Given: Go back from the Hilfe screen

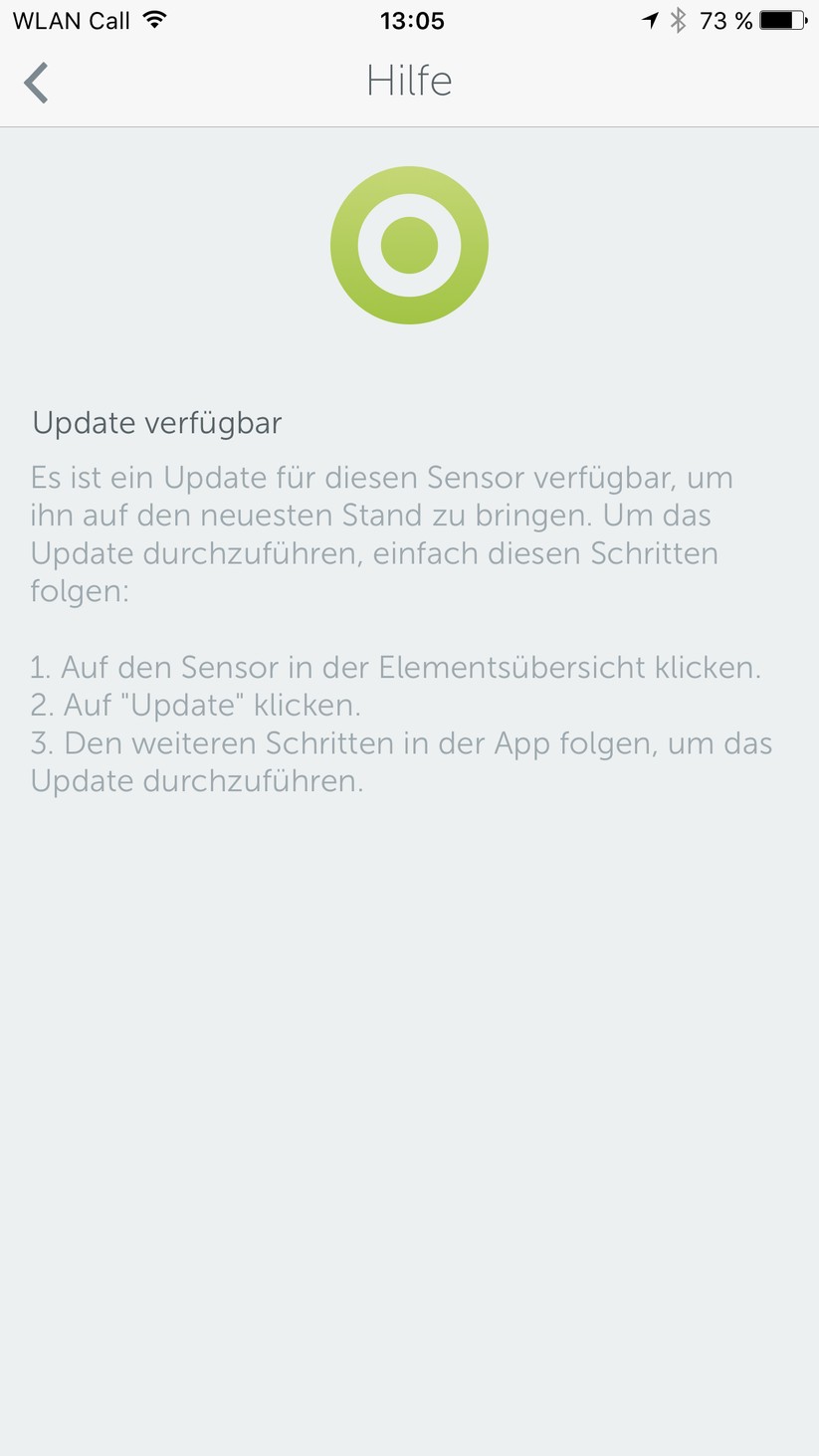Looking at the screenshot, I should [x=37, y=83].
